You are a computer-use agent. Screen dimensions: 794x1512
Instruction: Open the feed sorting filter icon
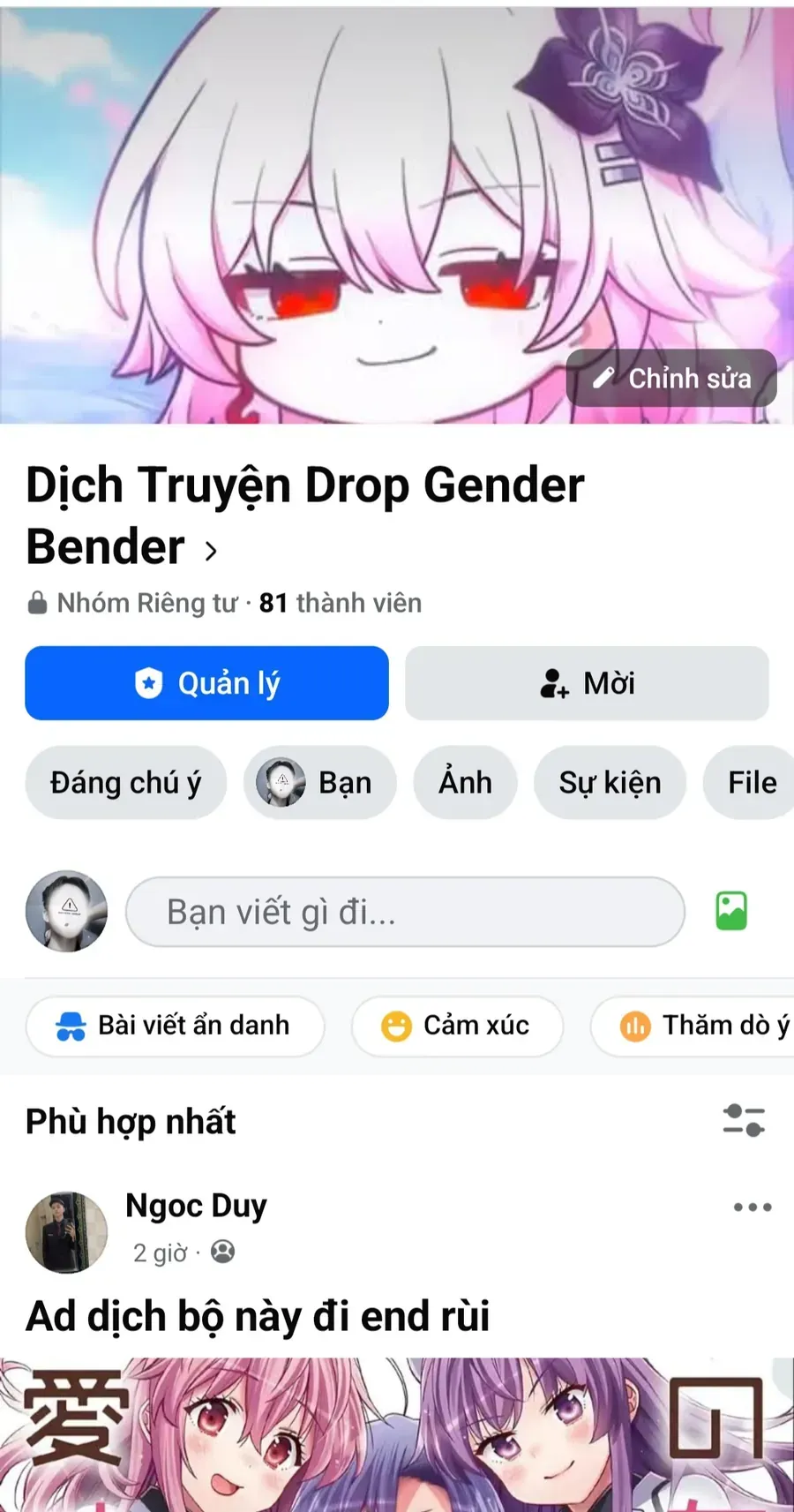pos(744,1121)
